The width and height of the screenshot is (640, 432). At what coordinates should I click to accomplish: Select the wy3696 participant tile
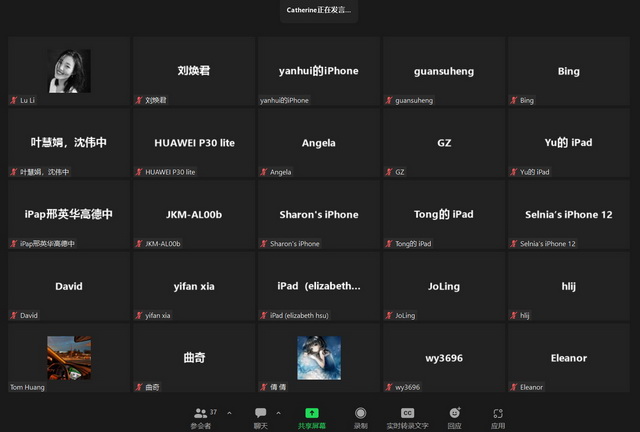[x=444, y=357]
